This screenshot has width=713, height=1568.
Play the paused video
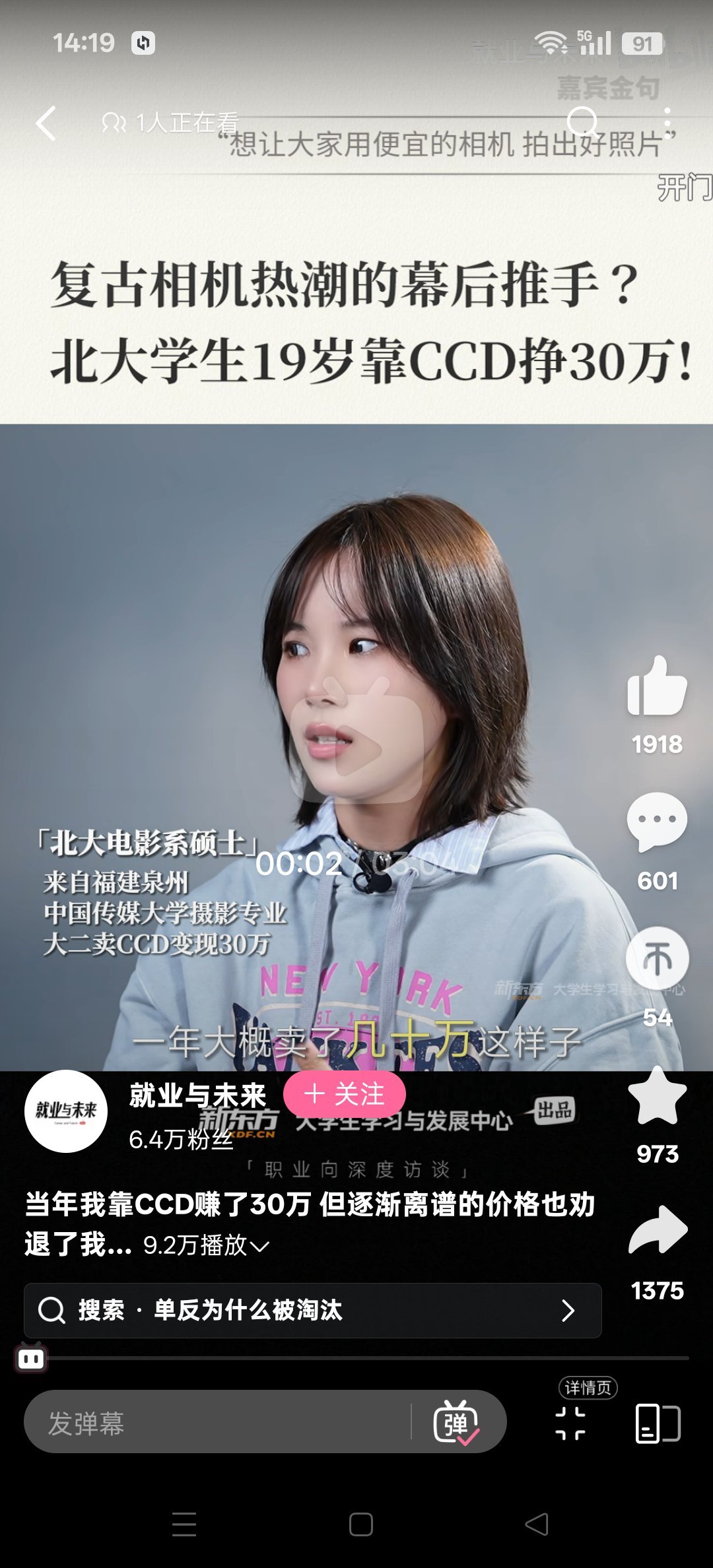tap(357, 740)
